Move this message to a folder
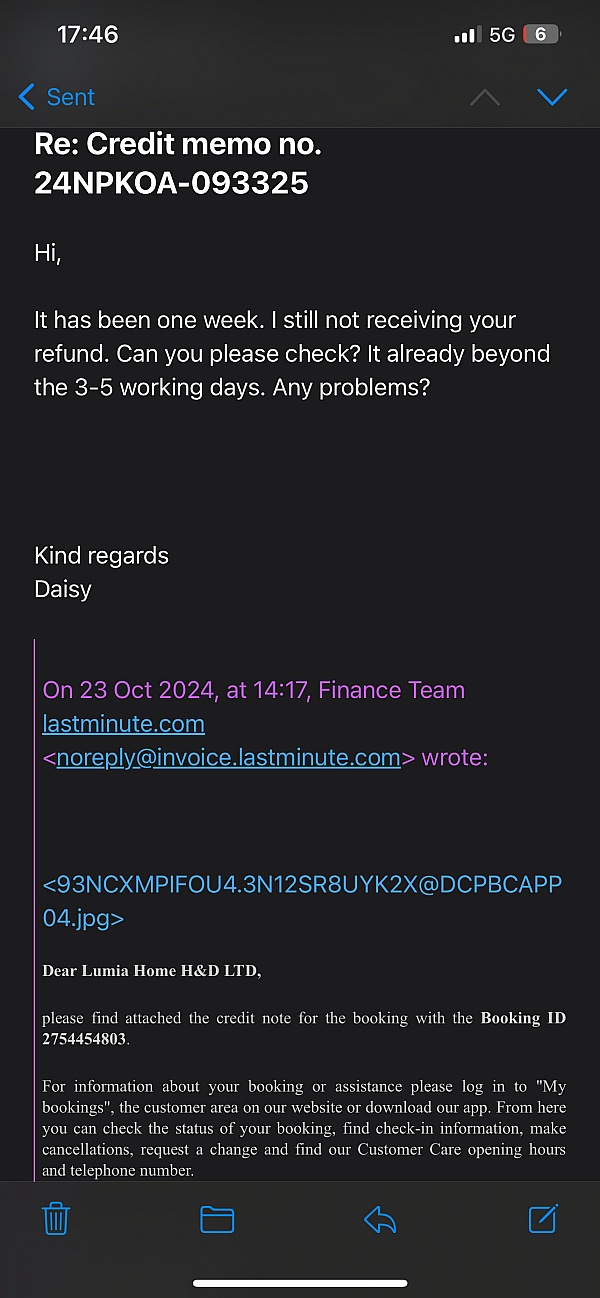The width and height of the screenshot is (600, 1298). click(217, 1219)
